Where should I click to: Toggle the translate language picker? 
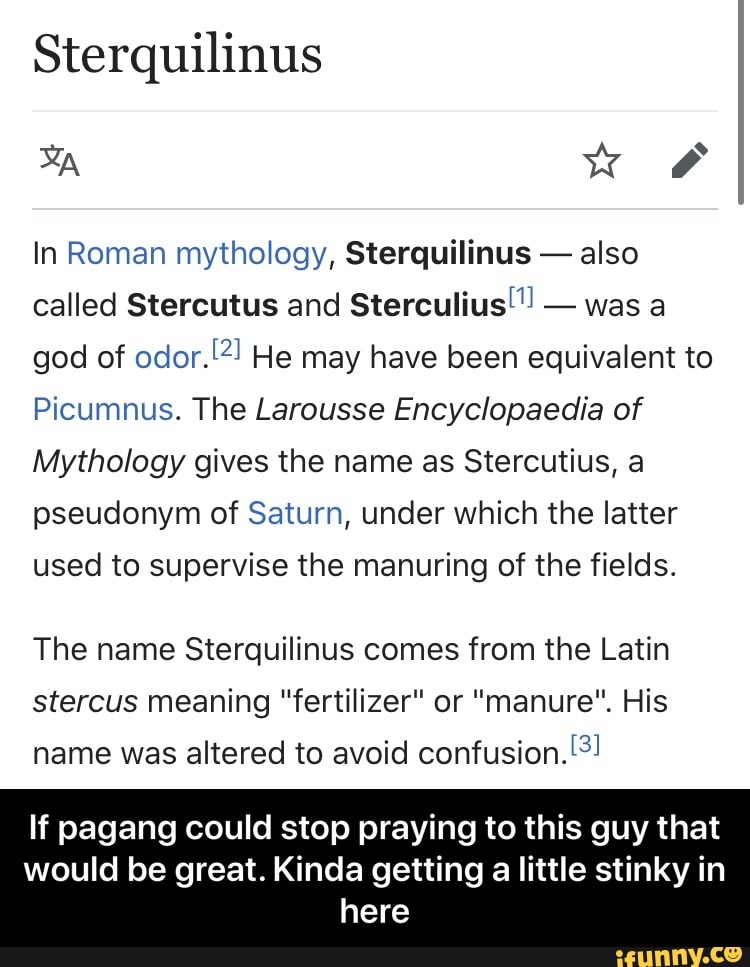click(57, 158)
